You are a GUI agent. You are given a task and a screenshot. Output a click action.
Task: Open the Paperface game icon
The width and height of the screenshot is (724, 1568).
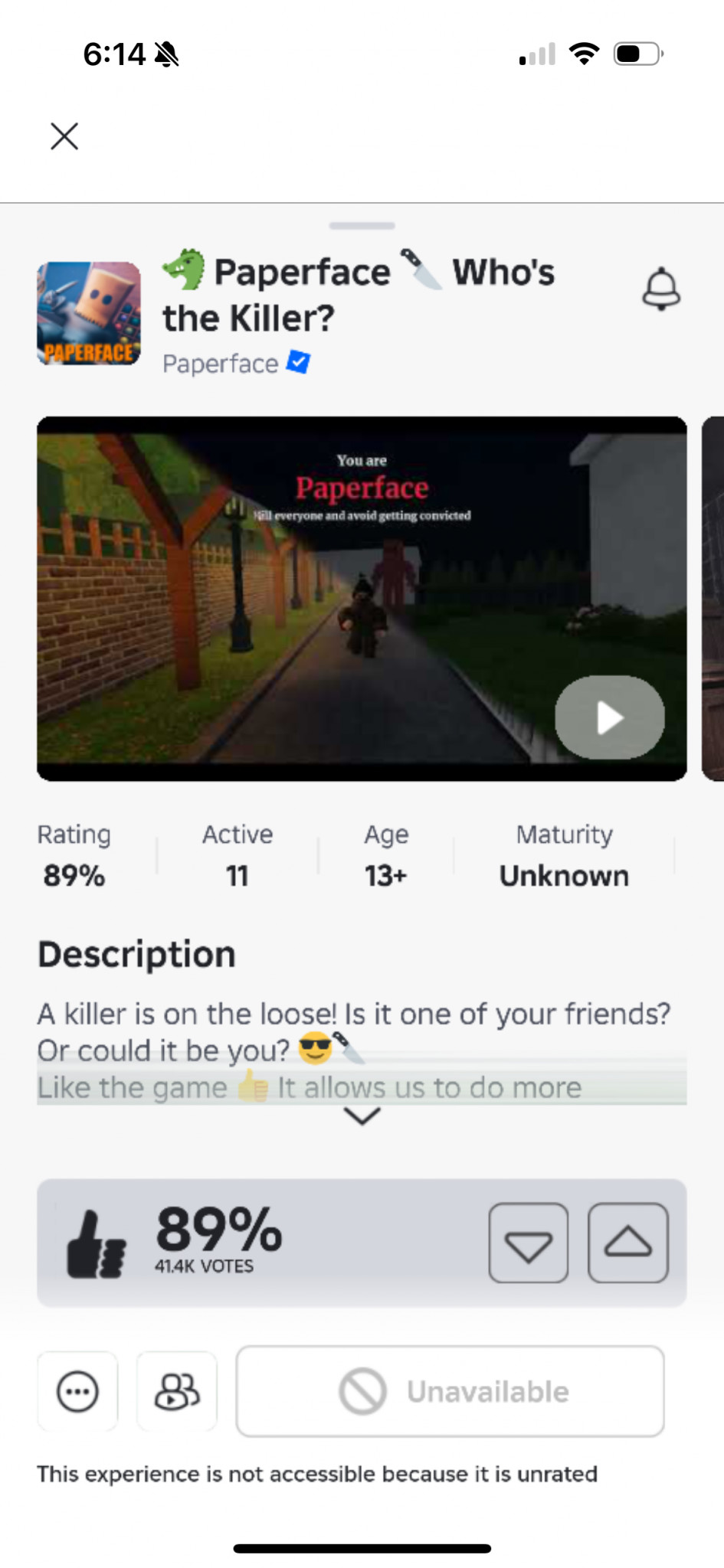pyautogui.click(x=89, y=313)
